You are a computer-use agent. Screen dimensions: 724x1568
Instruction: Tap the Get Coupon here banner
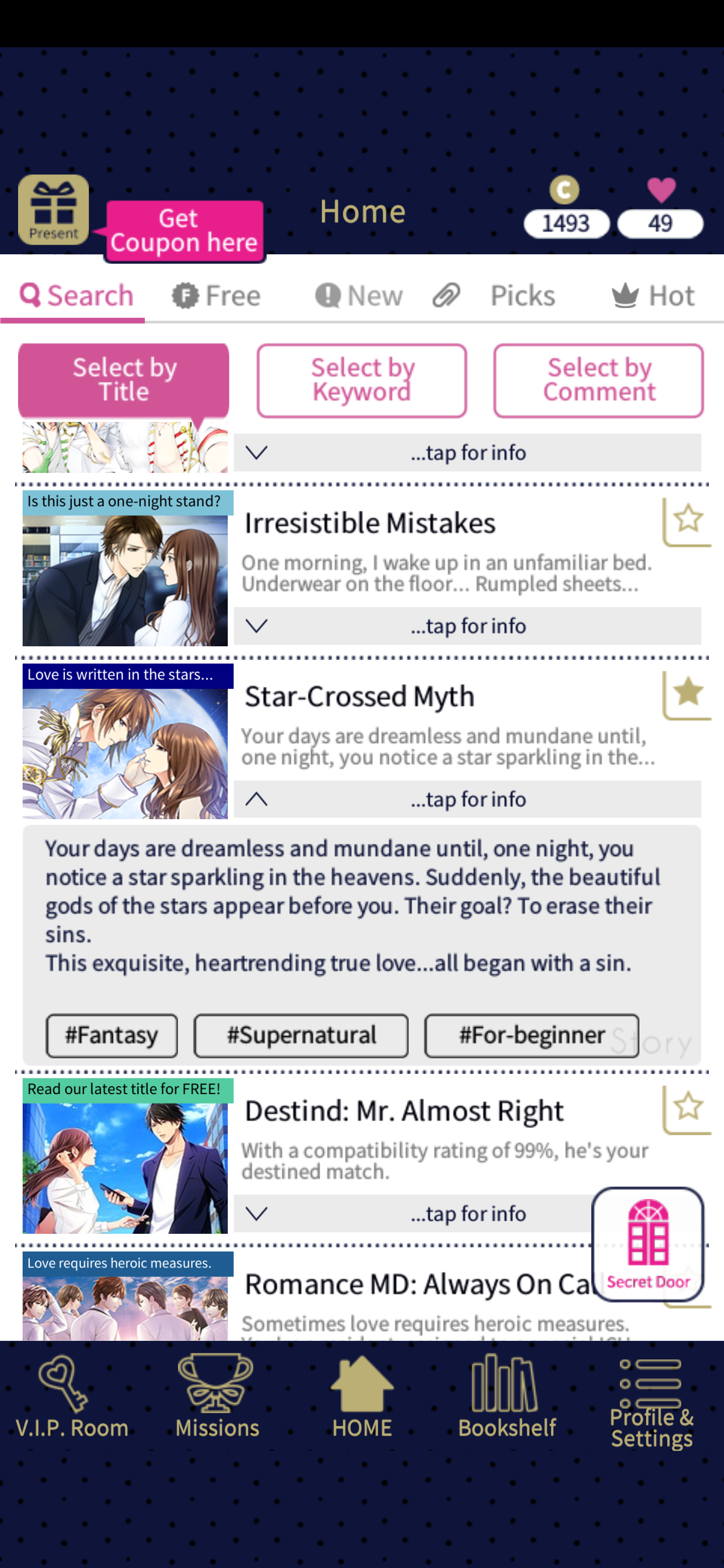coord(185,231)
